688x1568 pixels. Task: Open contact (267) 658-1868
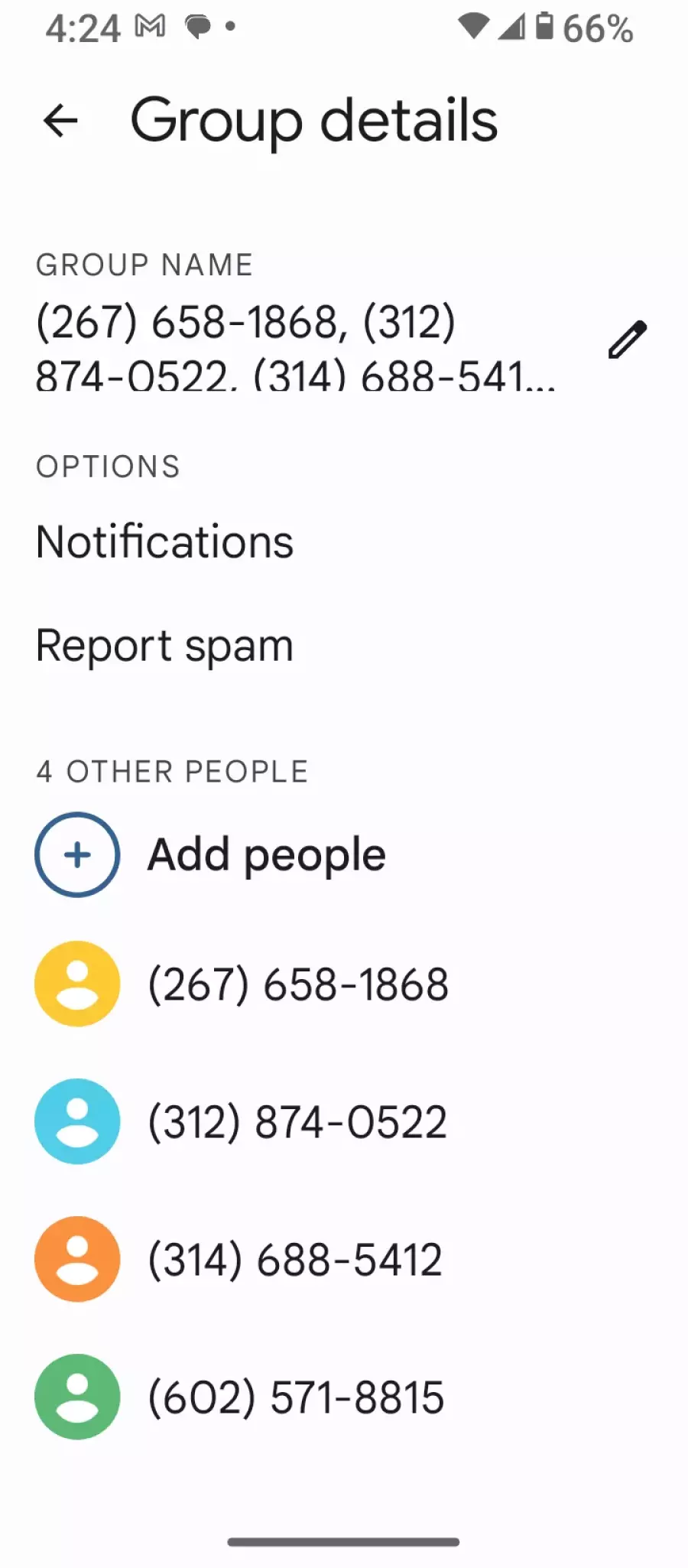tap(344, 984)
